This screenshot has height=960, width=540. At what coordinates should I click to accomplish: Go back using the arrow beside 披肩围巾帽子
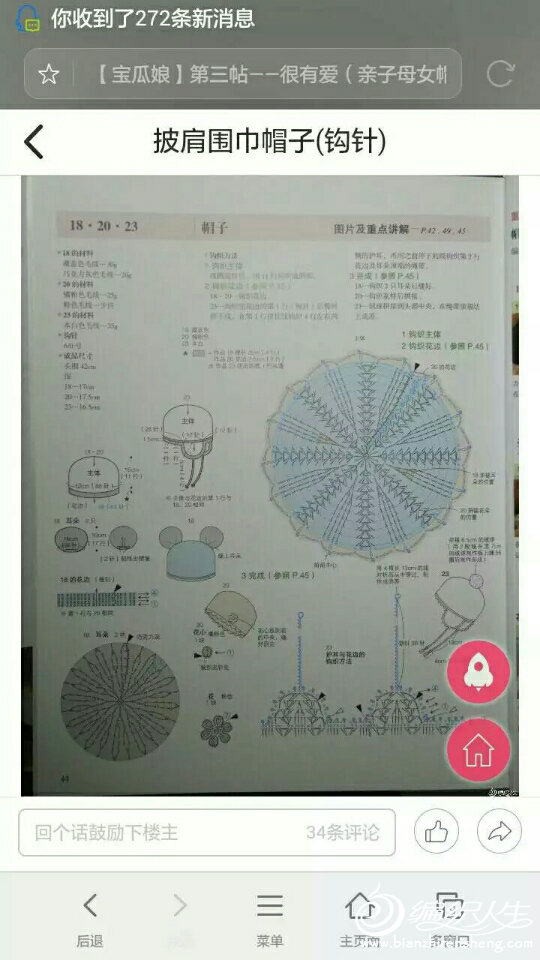[34, 141]
